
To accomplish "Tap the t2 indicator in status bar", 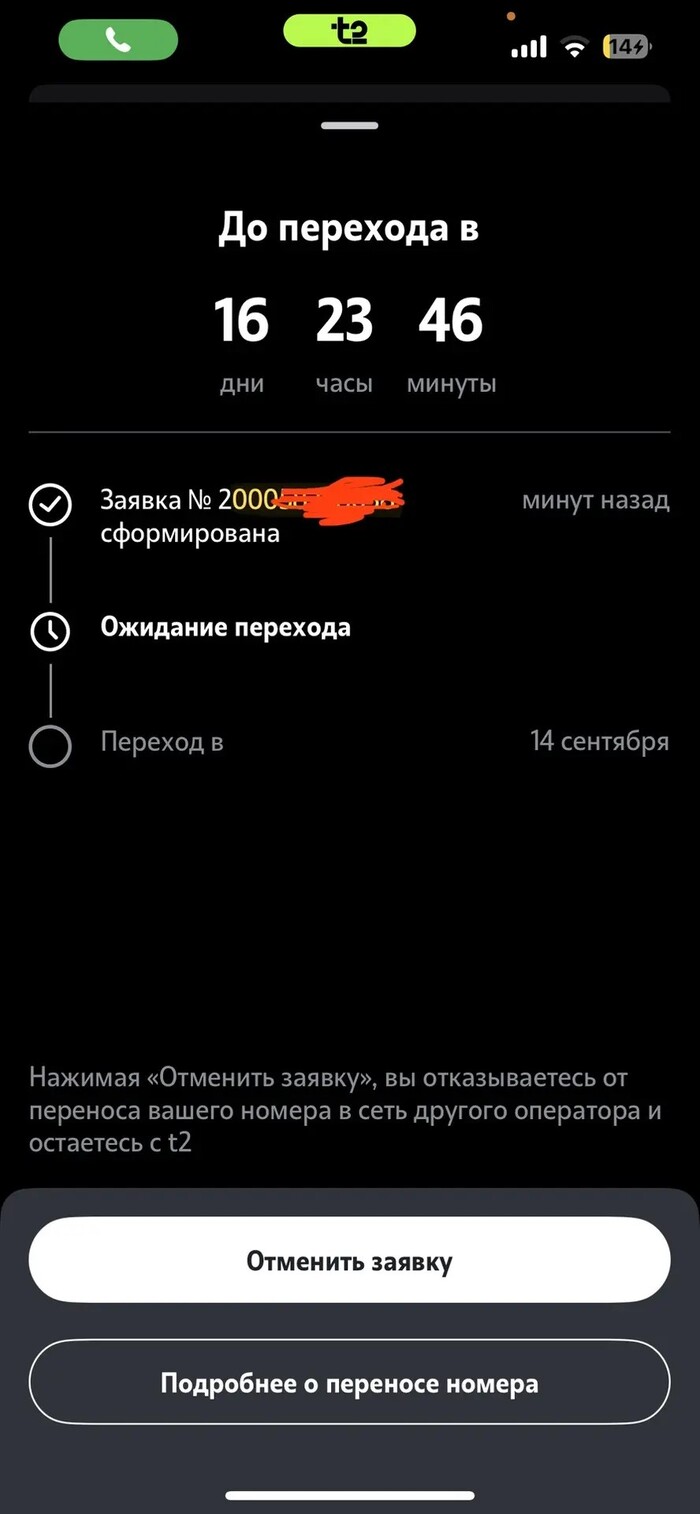I will click(349, 31).
